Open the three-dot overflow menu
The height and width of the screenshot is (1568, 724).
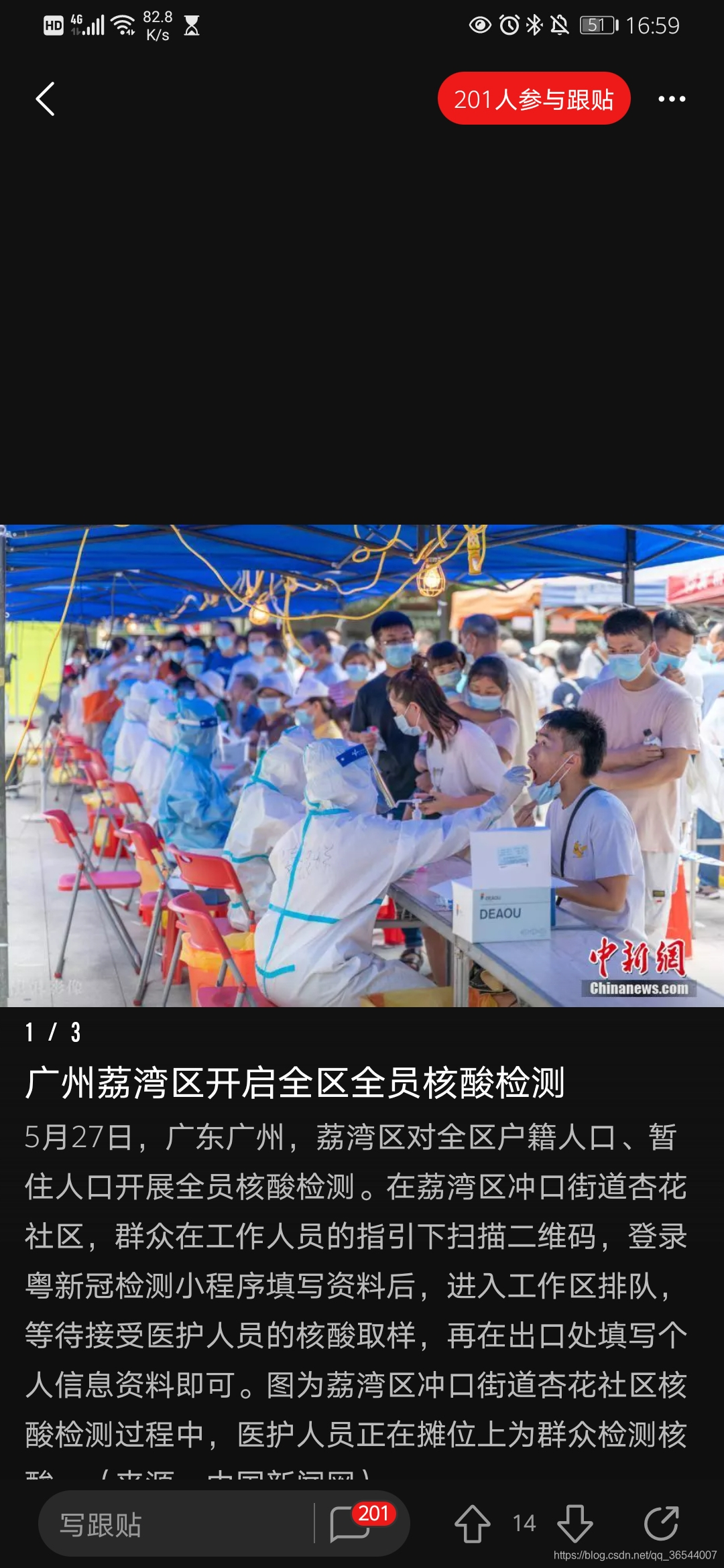tap(671, 99)
